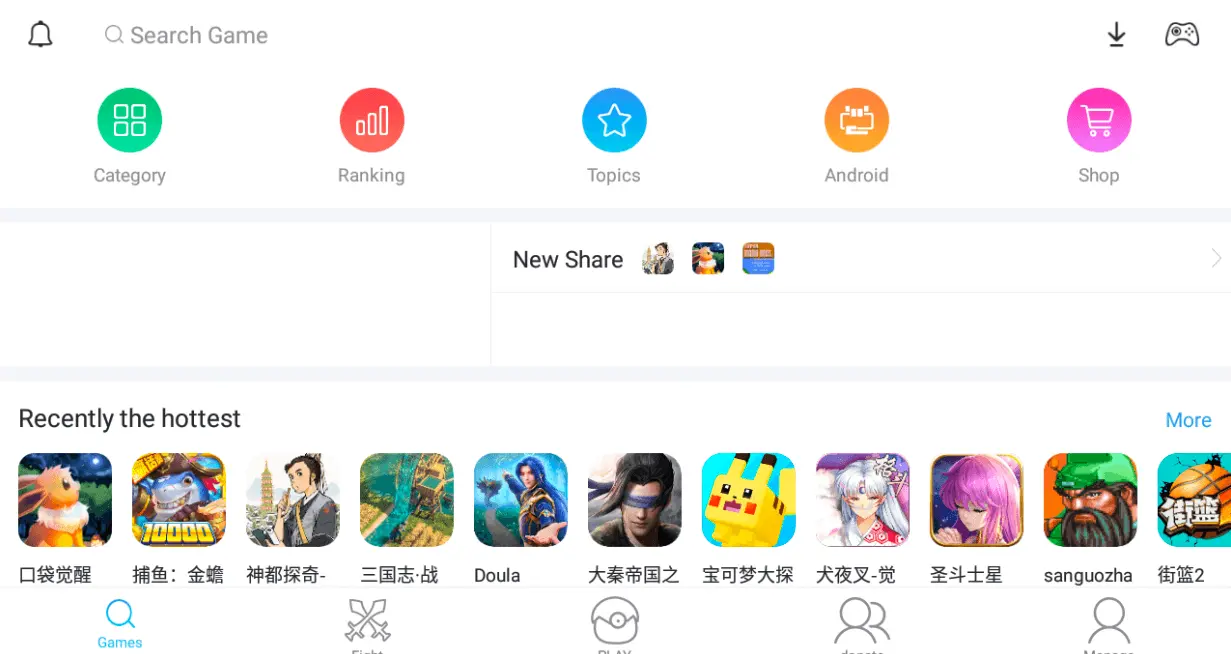This screenshot has height=654, width=1231.
Task: Open the New Share row
Action: (x=860, y=259)
